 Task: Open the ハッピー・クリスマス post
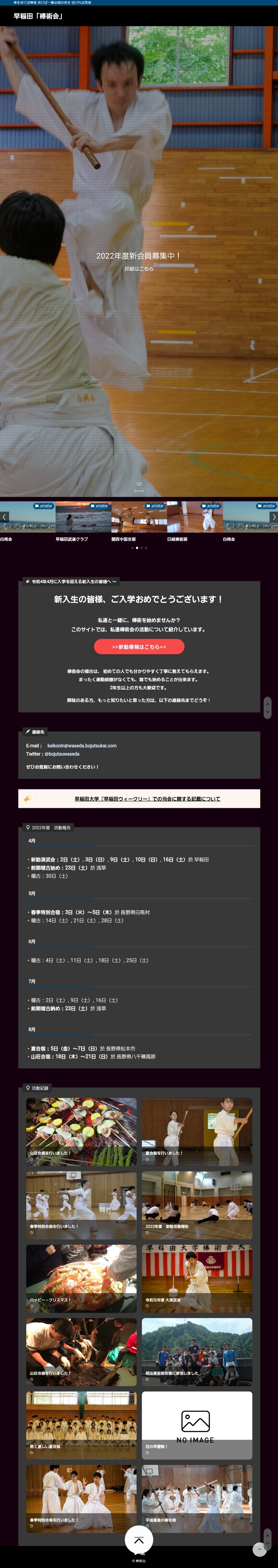tap(81, 1278)
